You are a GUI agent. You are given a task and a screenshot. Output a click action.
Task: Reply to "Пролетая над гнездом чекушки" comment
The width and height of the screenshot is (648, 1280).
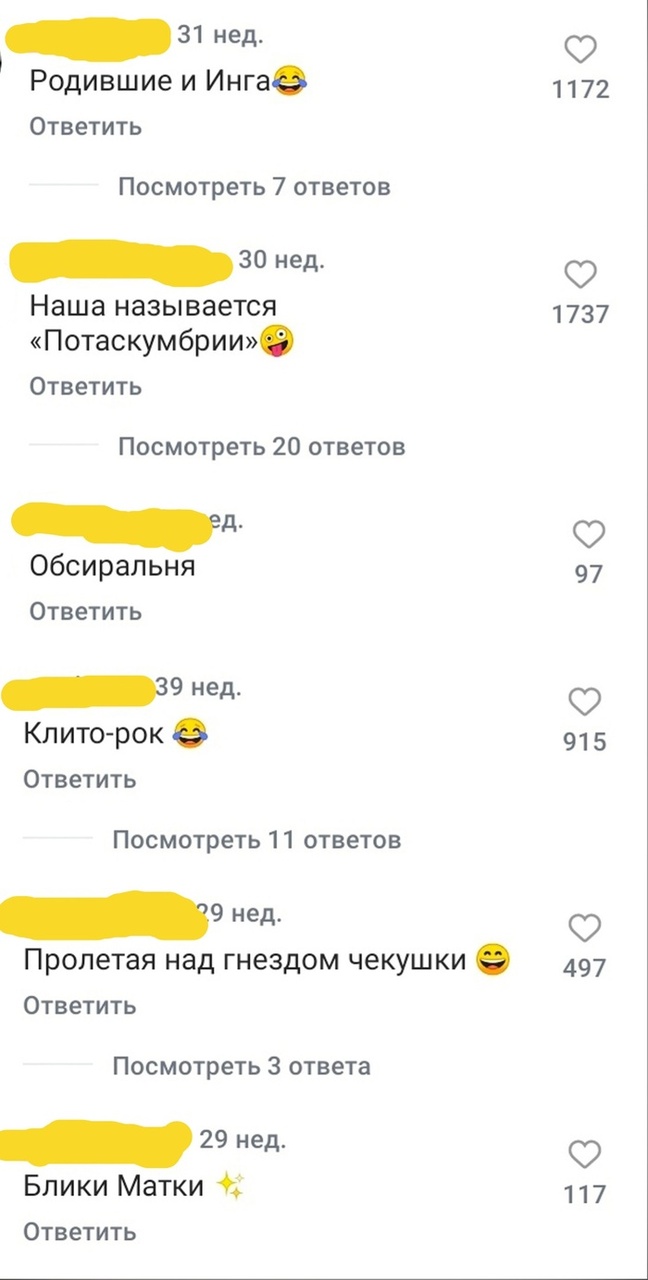click(x=79, y=1005)
